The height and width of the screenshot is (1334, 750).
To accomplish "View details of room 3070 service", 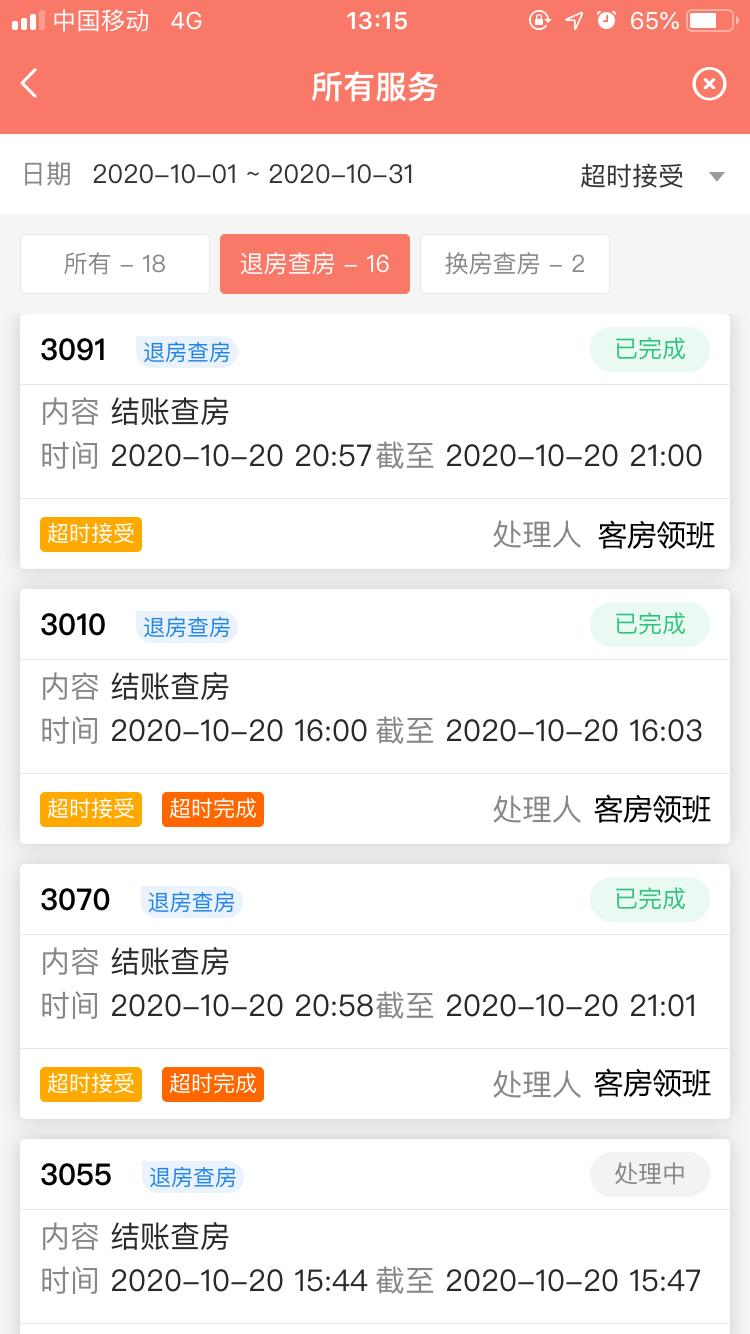I will pos(375,992).
